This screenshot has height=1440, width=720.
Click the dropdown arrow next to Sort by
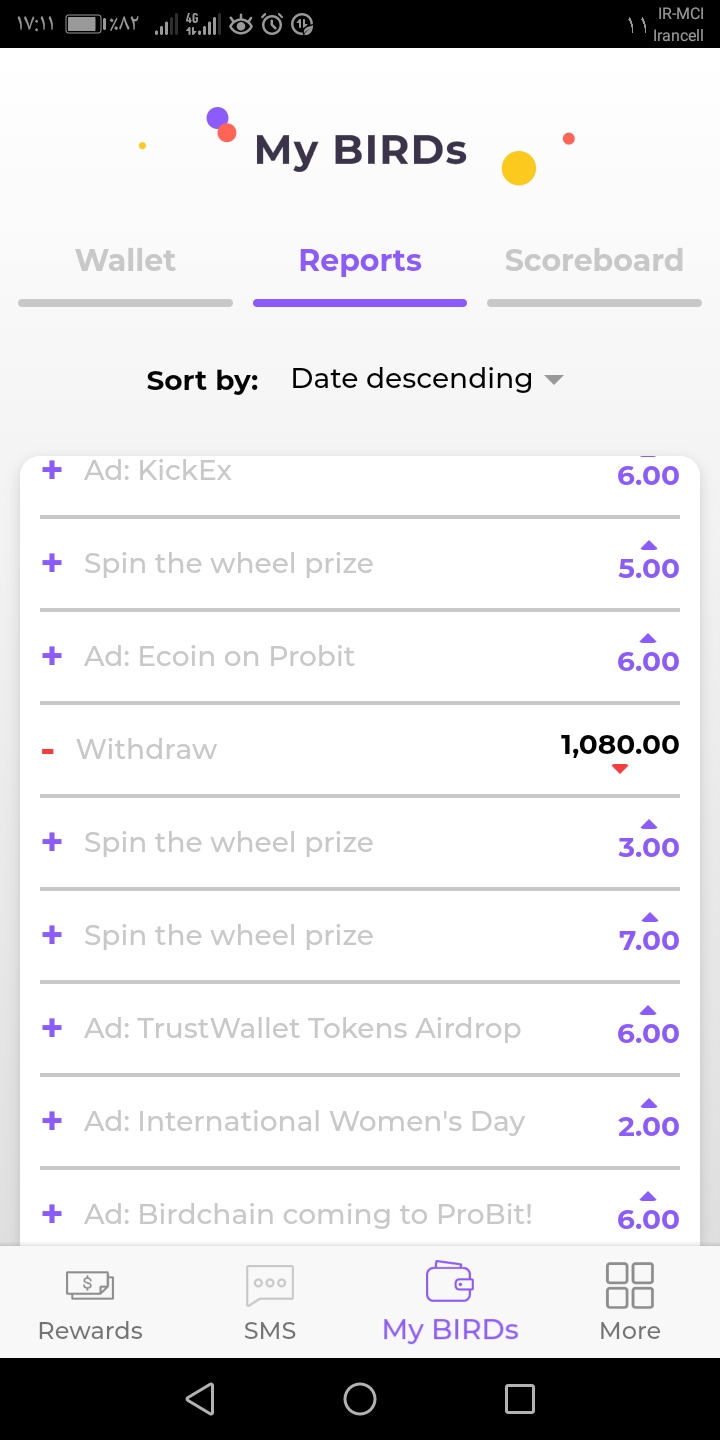pyautogui.click(x=554, y=380)
